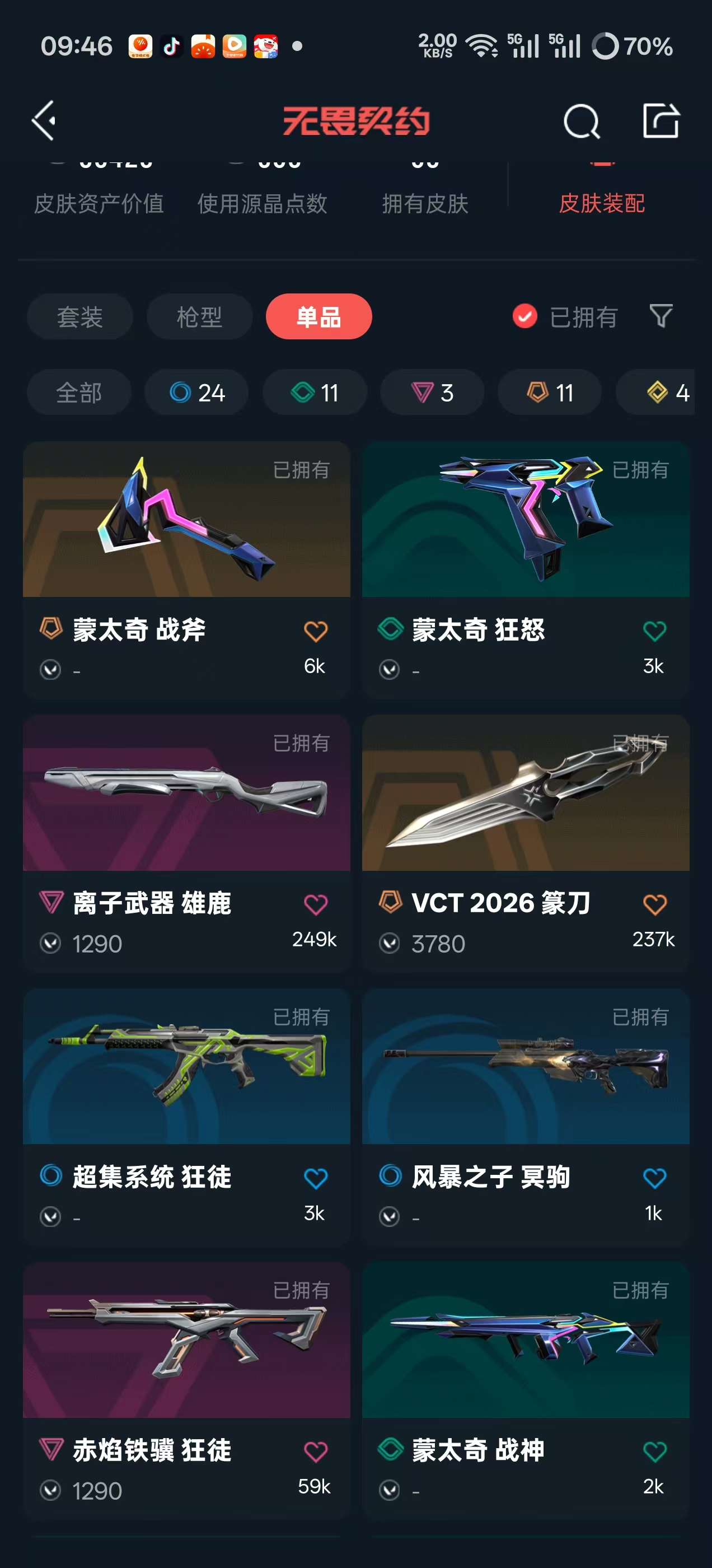Open 皮肤装配 skin loadout

point(601,203)
